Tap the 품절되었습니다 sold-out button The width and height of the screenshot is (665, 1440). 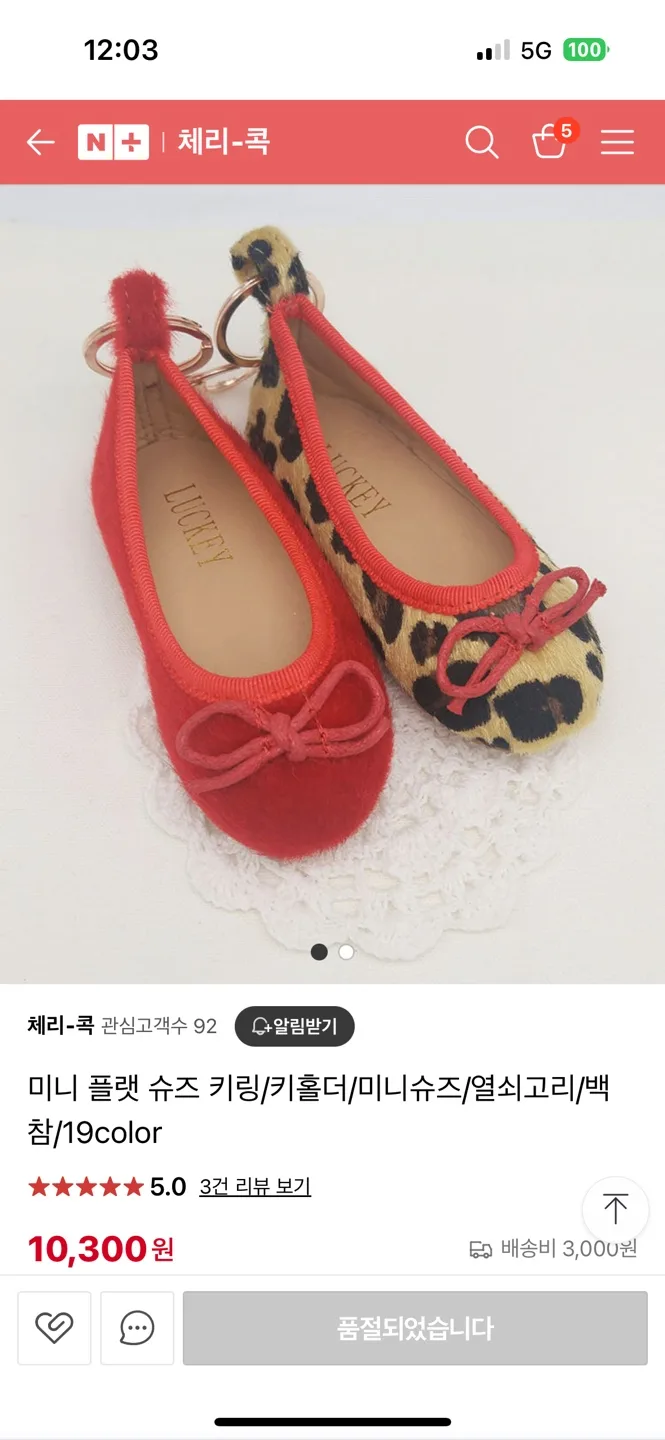(x=415, y=1328)
